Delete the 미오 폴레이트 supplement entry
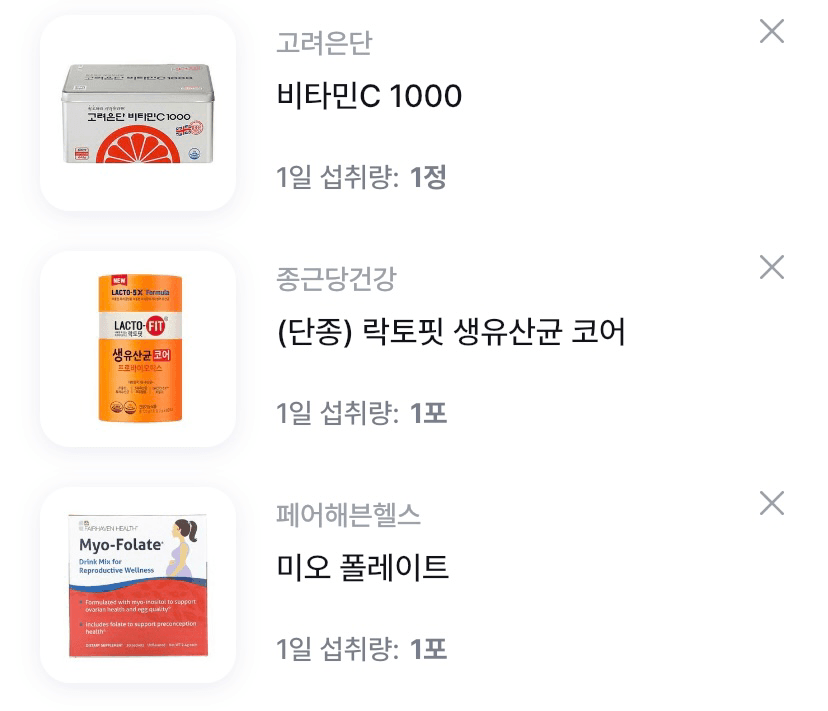Screen dimensions: 828x711 point(771,503)
